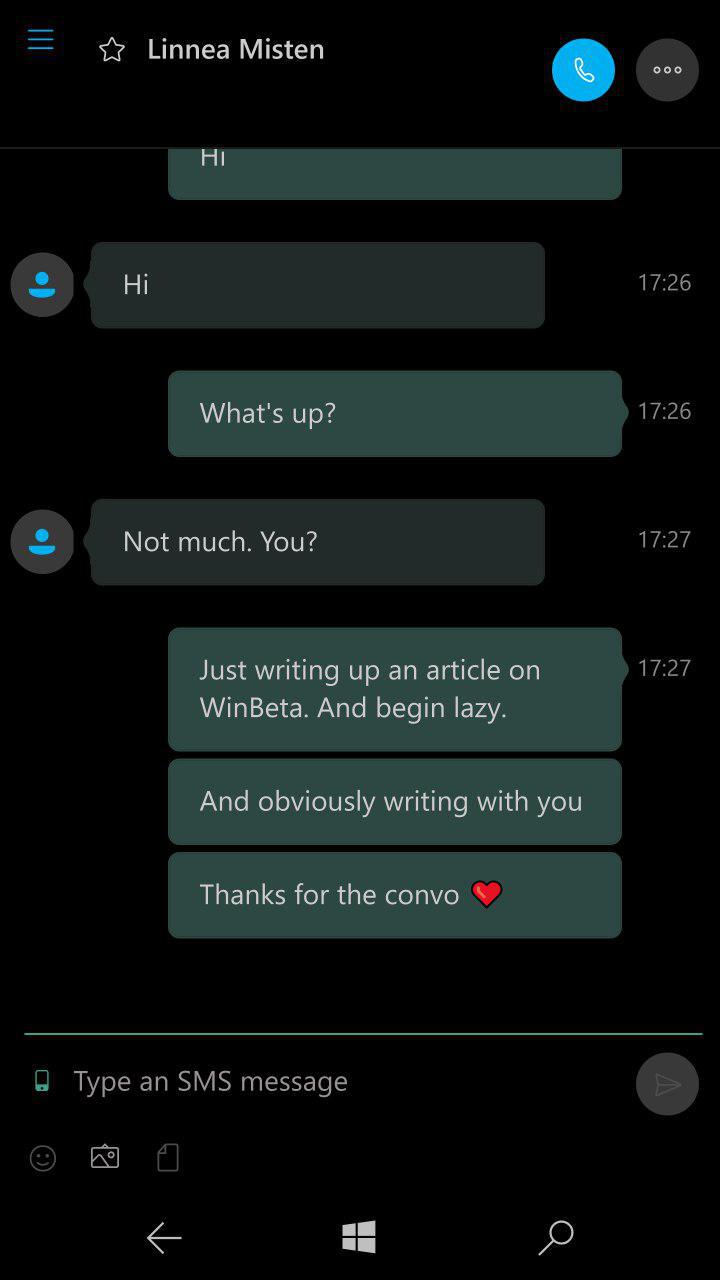Call Linnea Misten

click(x=583, y=70)
